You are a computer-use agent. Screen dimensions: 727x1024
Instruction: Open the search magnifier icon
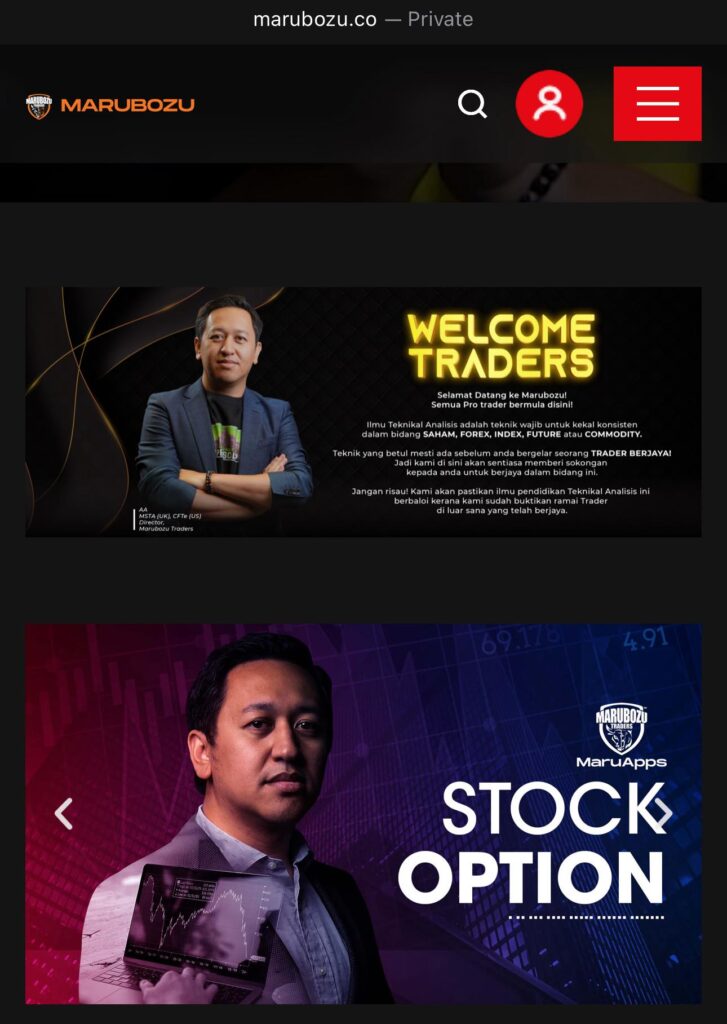472,104
